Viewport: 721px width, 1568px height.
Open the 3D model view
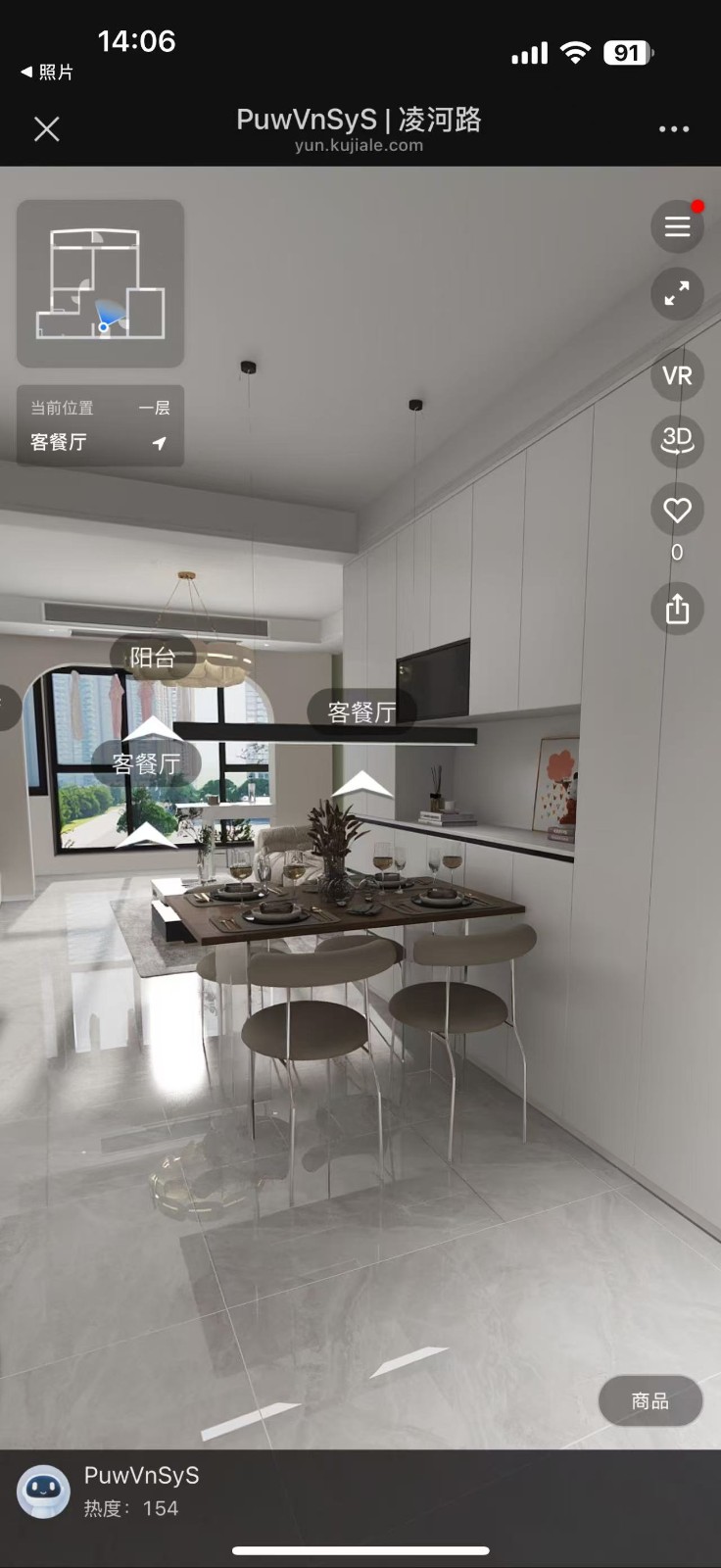(x=677, y=440)
